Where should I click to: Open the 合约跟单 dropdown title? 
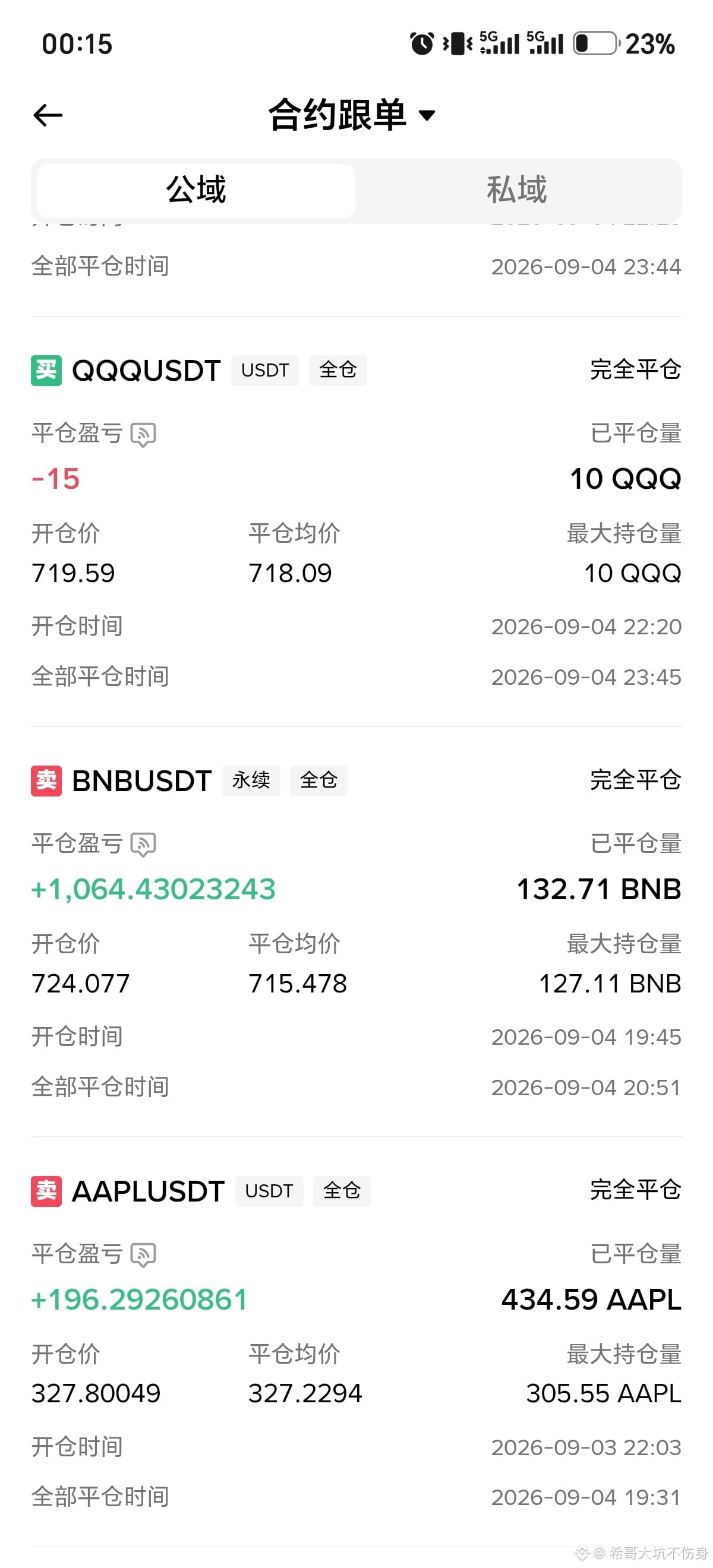352,115
